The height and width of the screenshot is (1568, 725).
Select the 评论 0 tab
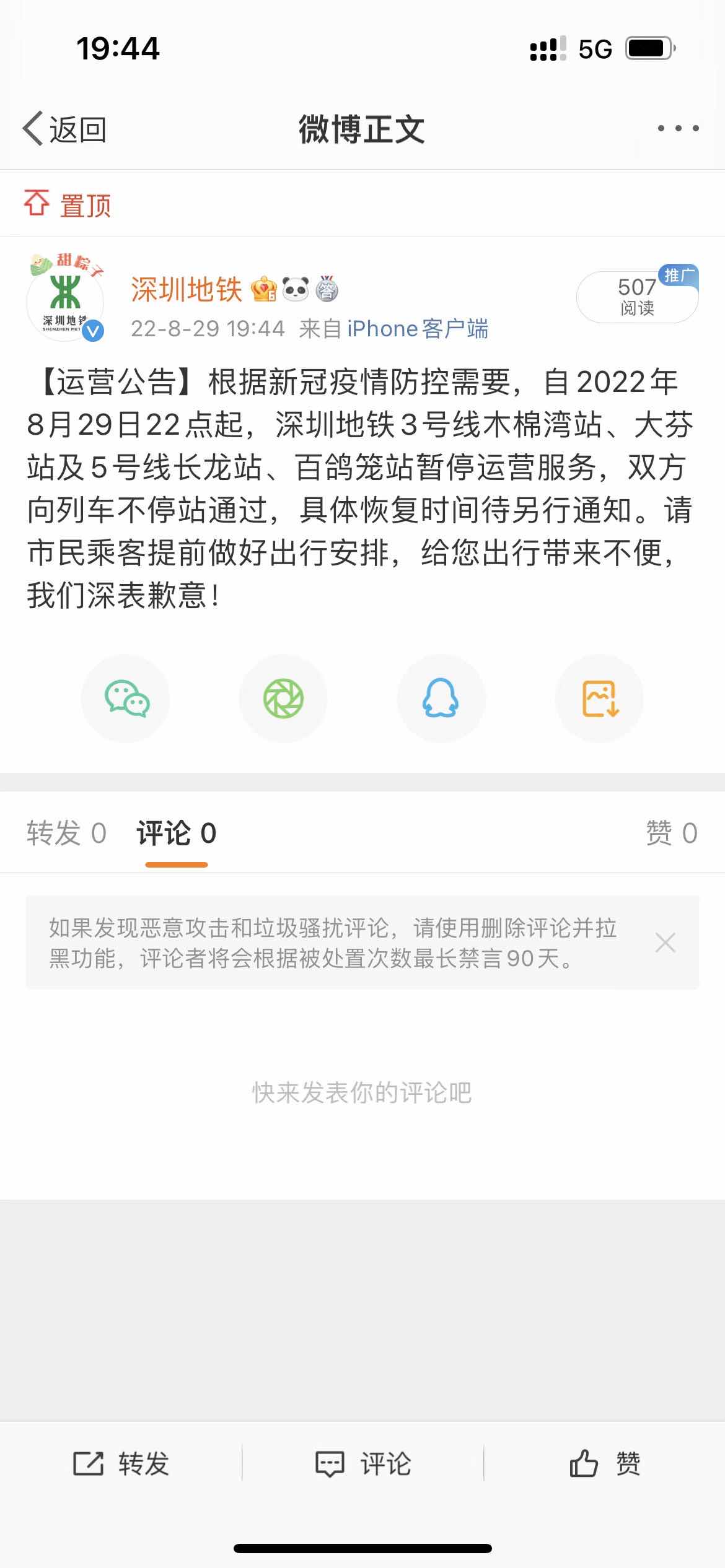coord(177,833)
